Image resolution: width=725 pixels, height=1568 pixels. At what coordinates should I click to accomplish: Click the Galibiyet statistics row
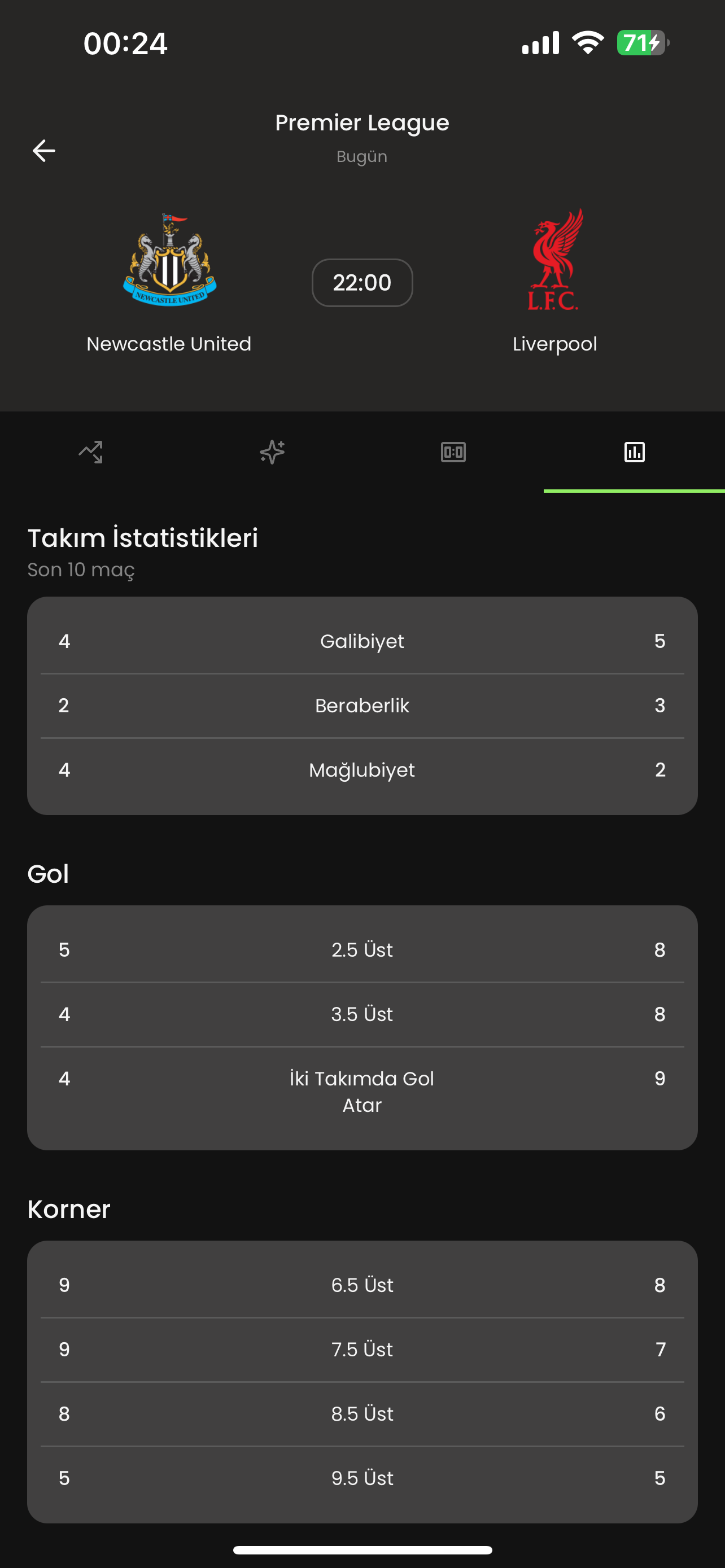[x=362, y=640]
